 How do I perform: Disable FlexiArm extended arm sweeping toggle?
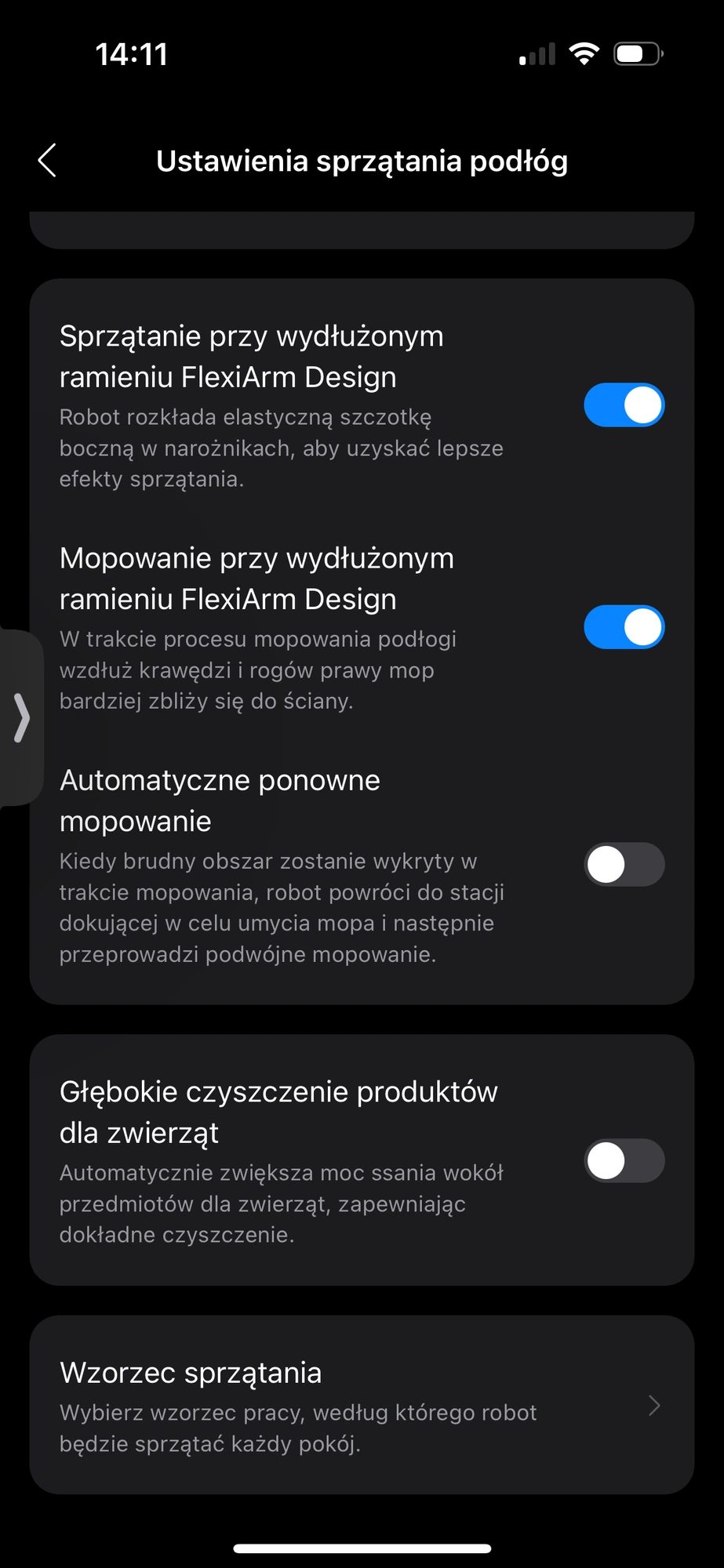624,405
